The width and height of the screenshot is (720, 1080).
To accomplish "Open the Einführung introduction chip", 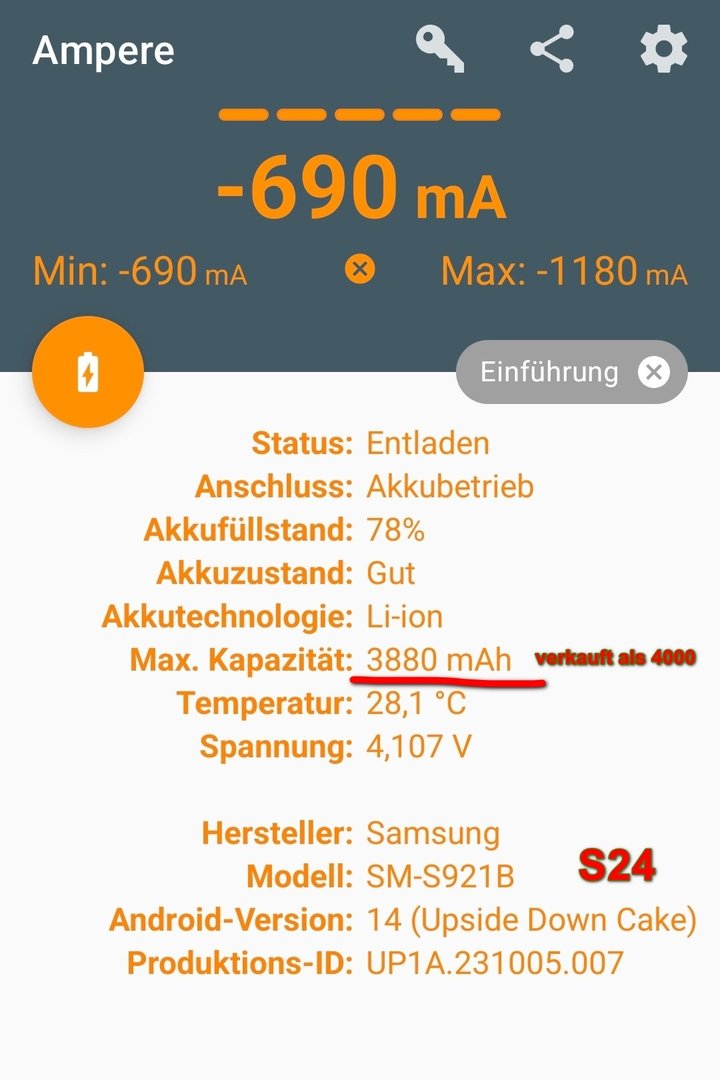I will click(x=549, y=373).
